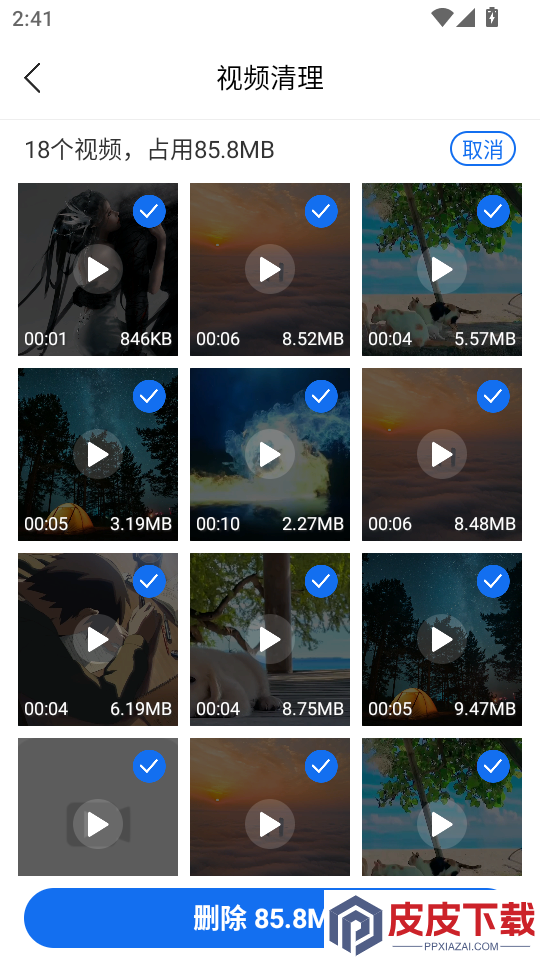Play the 2.27MB smoke video
The width and height of the screenshot is (540, 960).
pos(270,454)
